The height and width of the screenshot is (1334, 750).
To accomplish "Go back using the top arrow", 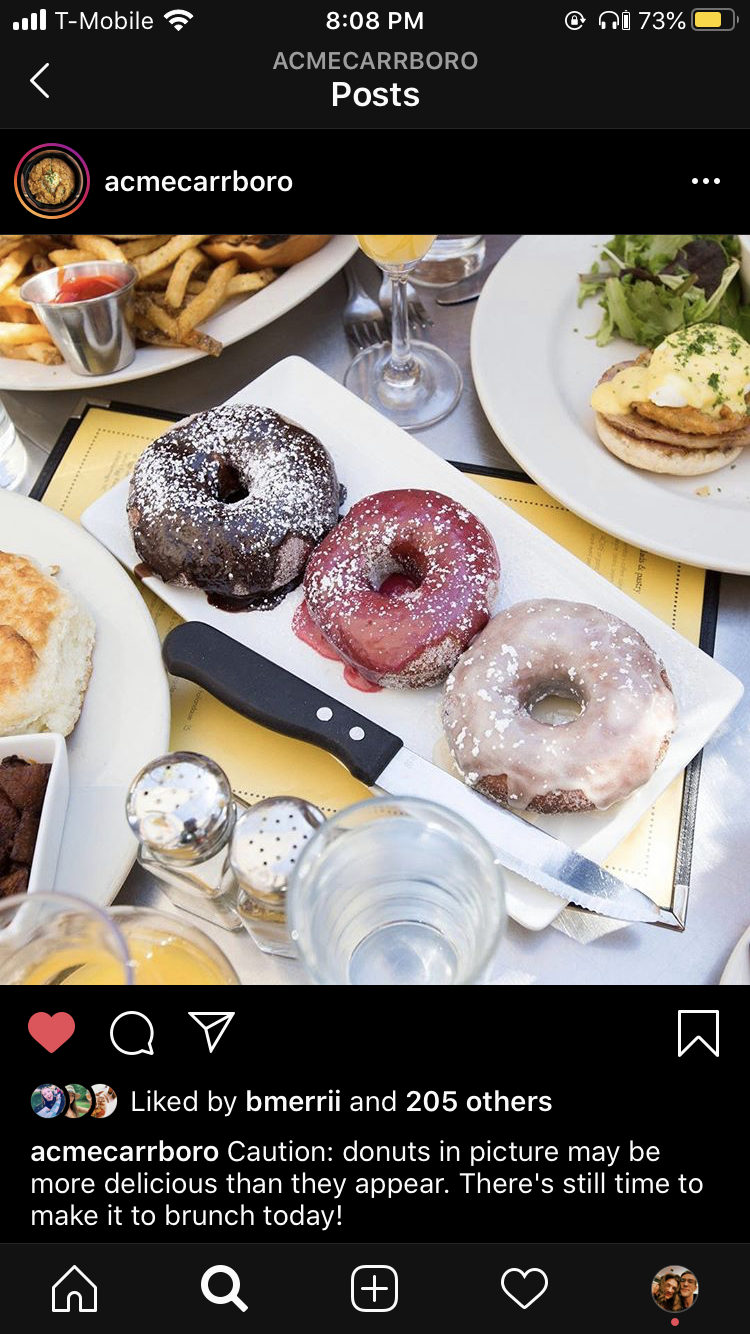I will coord(40,80).
